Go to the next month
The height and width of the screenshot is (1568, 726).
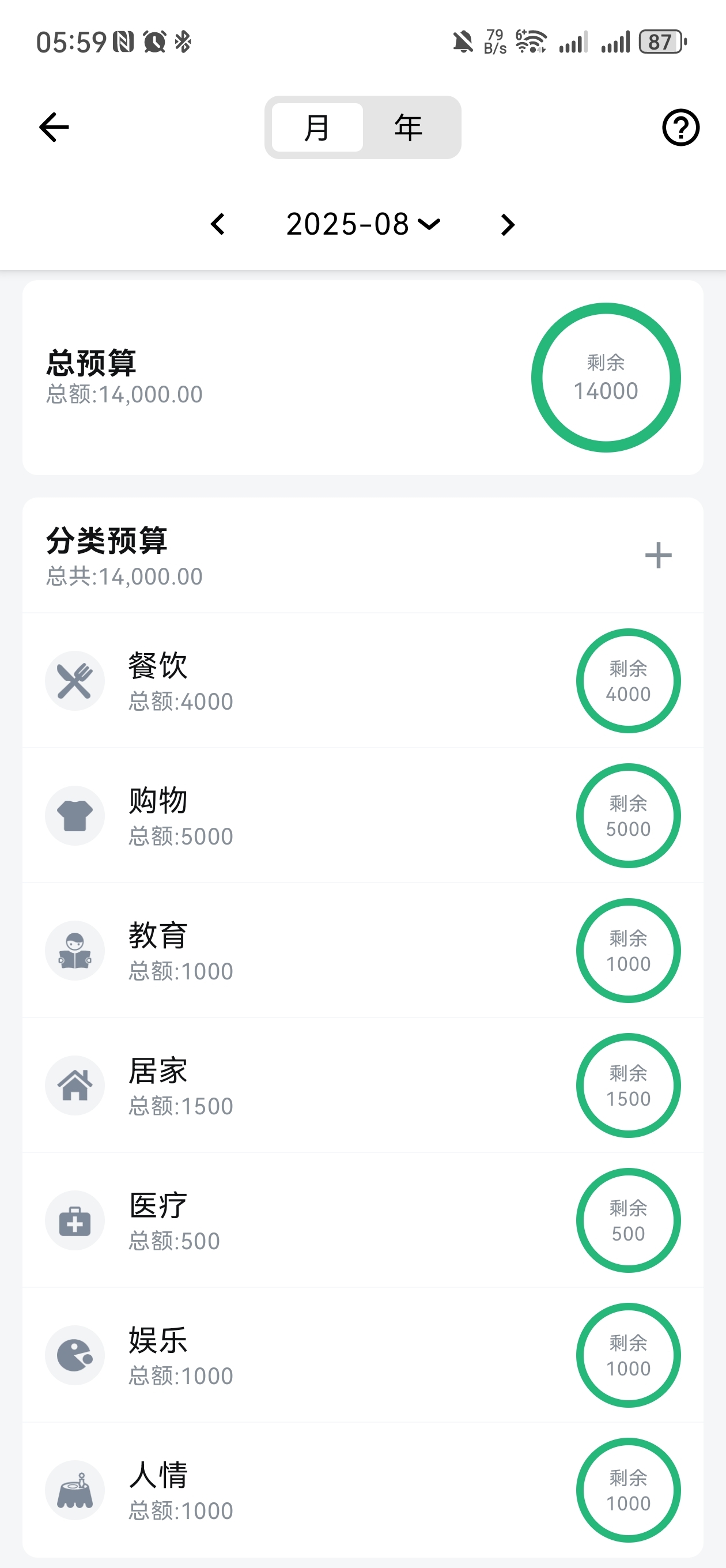(508, 225)
